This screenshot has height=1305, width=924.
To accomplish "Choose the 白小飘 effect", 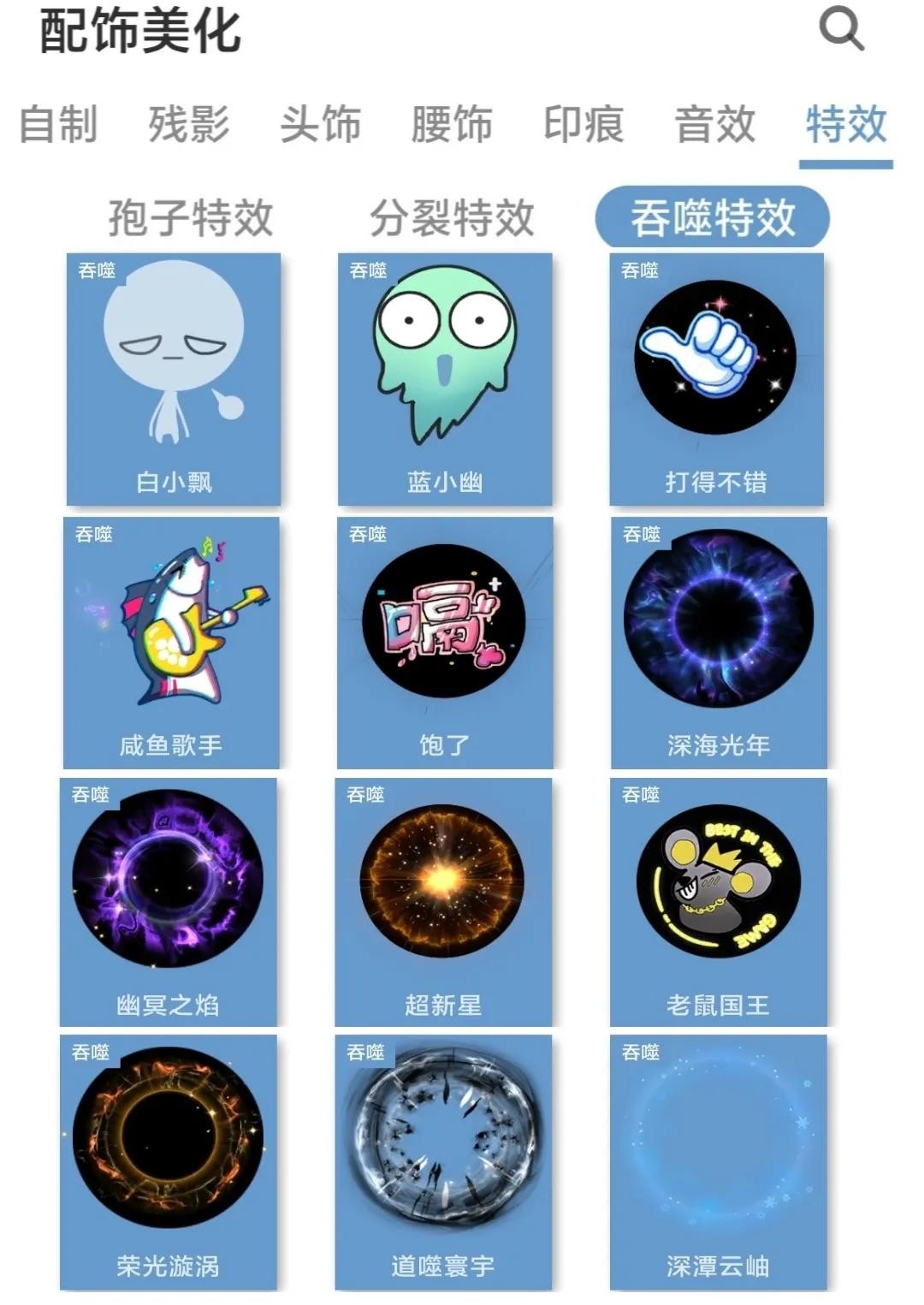I will pyautogui.click(x=174, y=378).
